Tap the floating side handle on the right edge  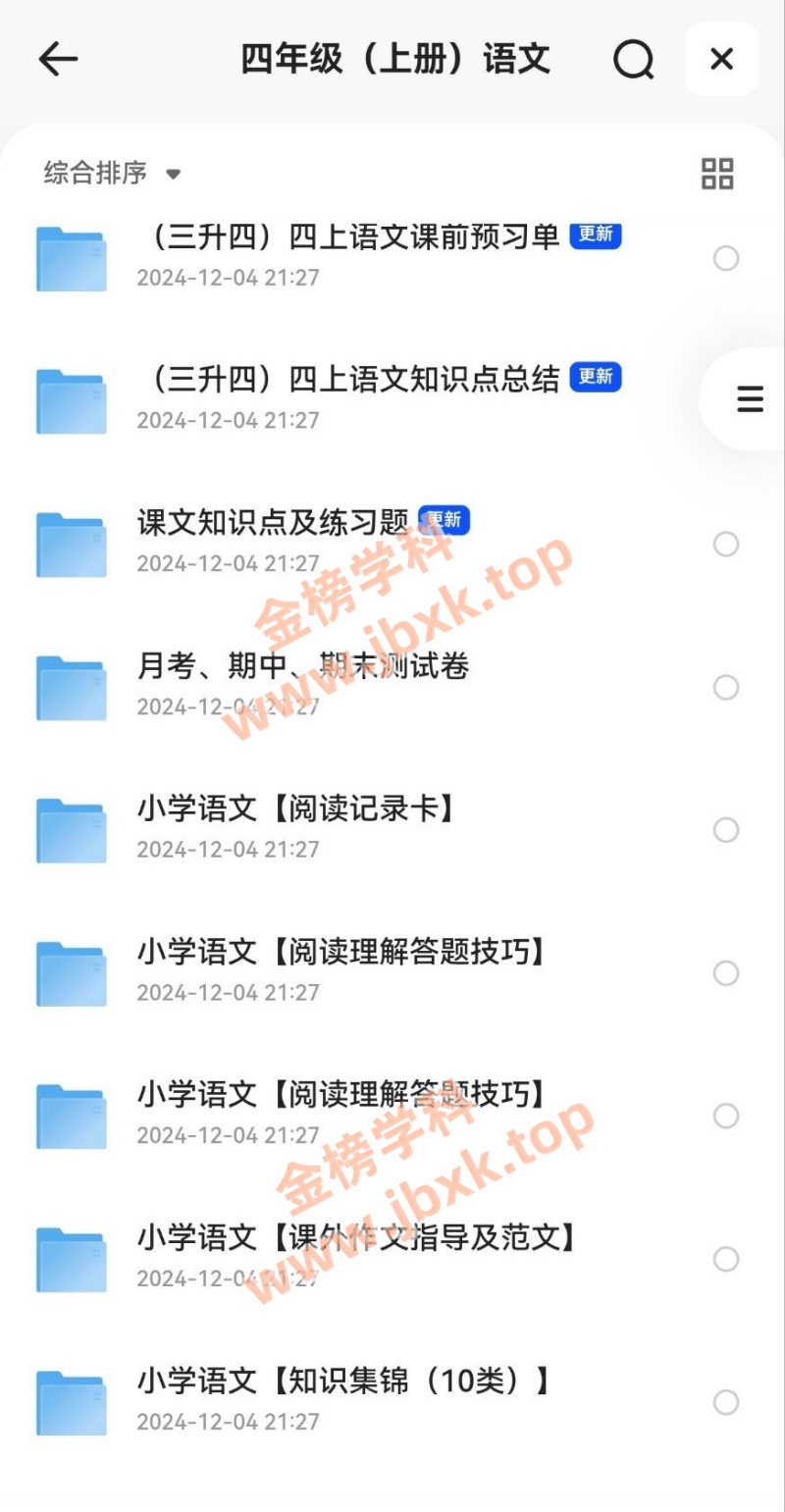click(x=748, y=400)
